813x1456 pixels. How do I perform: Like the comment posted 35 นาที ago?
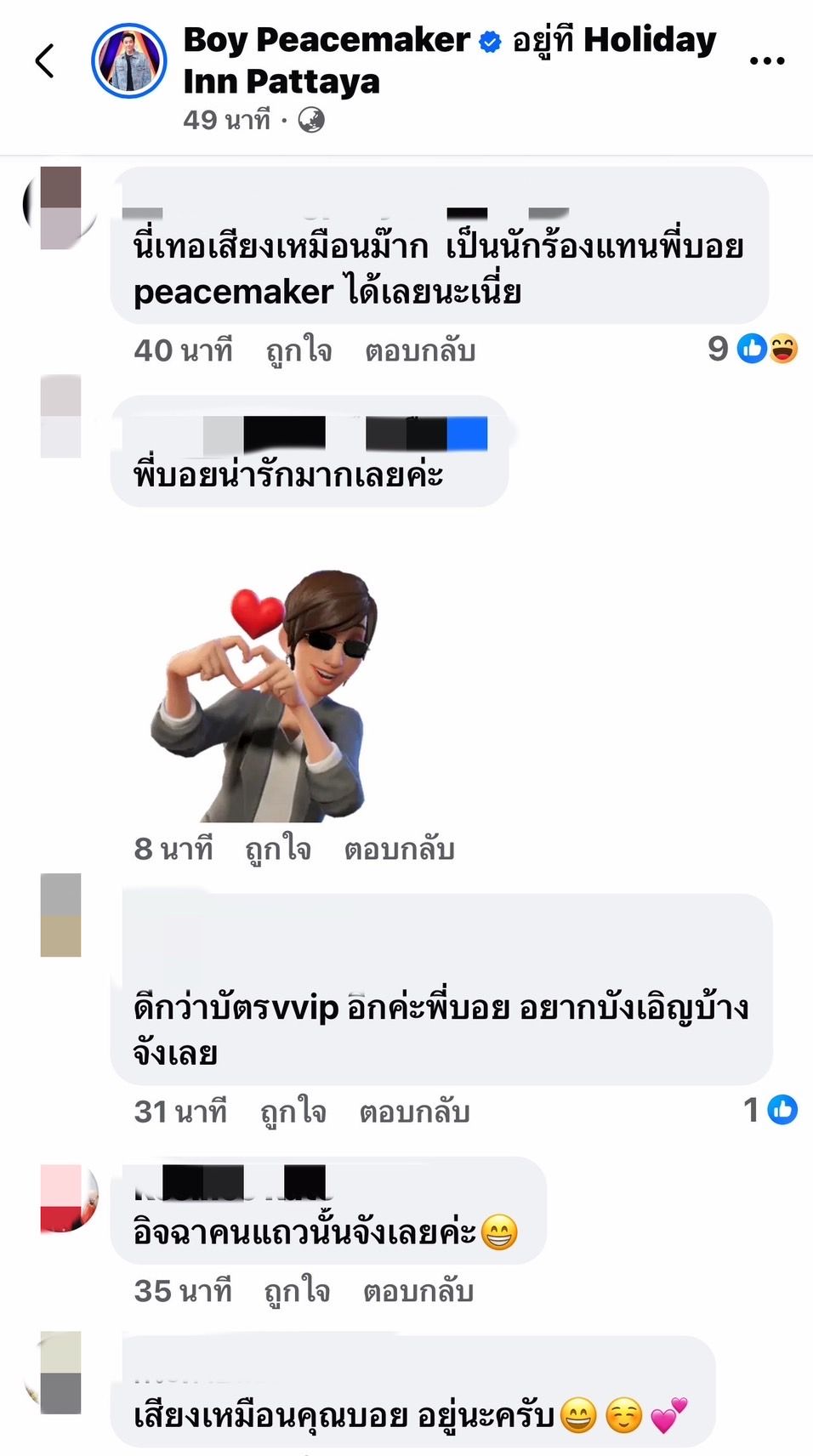tap(297, 1291)
